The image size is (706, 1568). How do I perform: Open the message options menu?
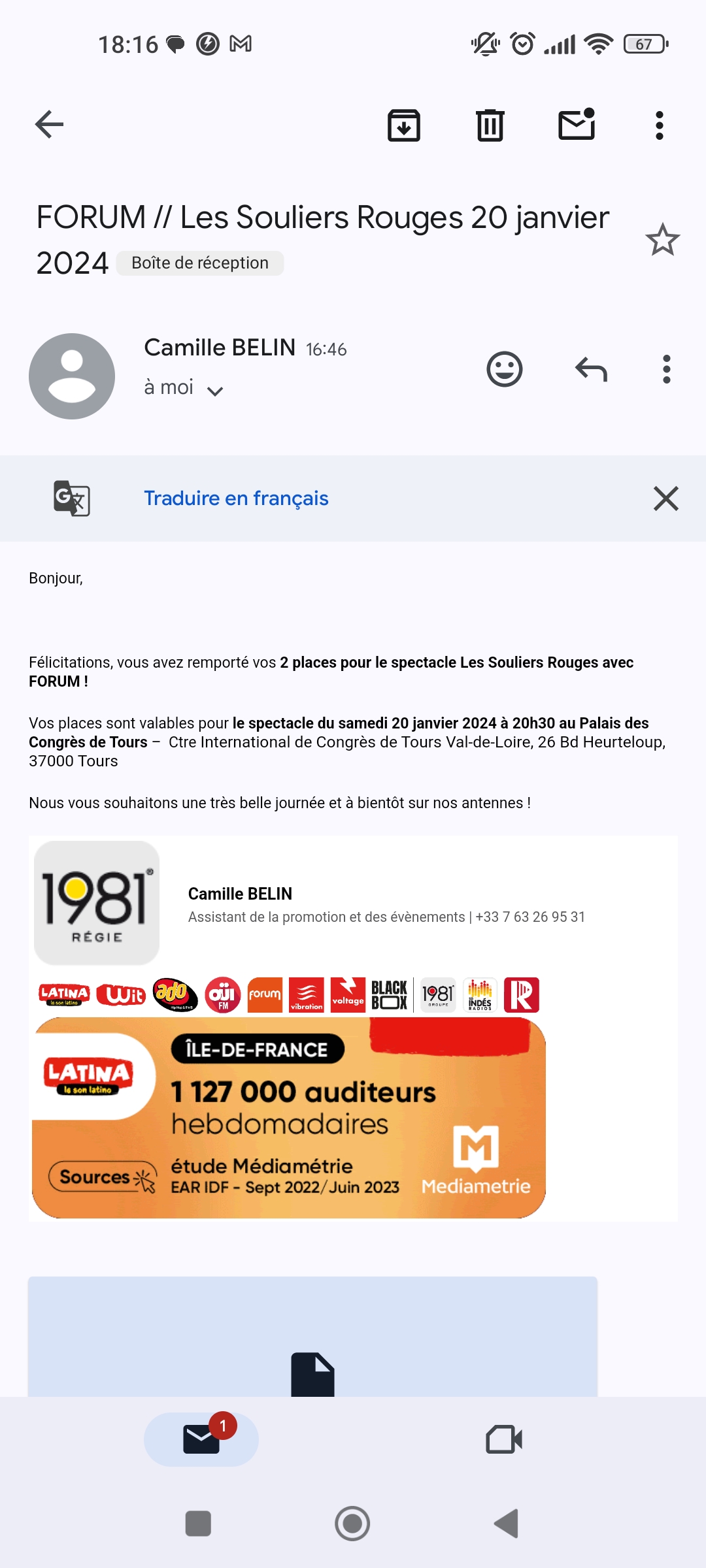pos(666,370)
